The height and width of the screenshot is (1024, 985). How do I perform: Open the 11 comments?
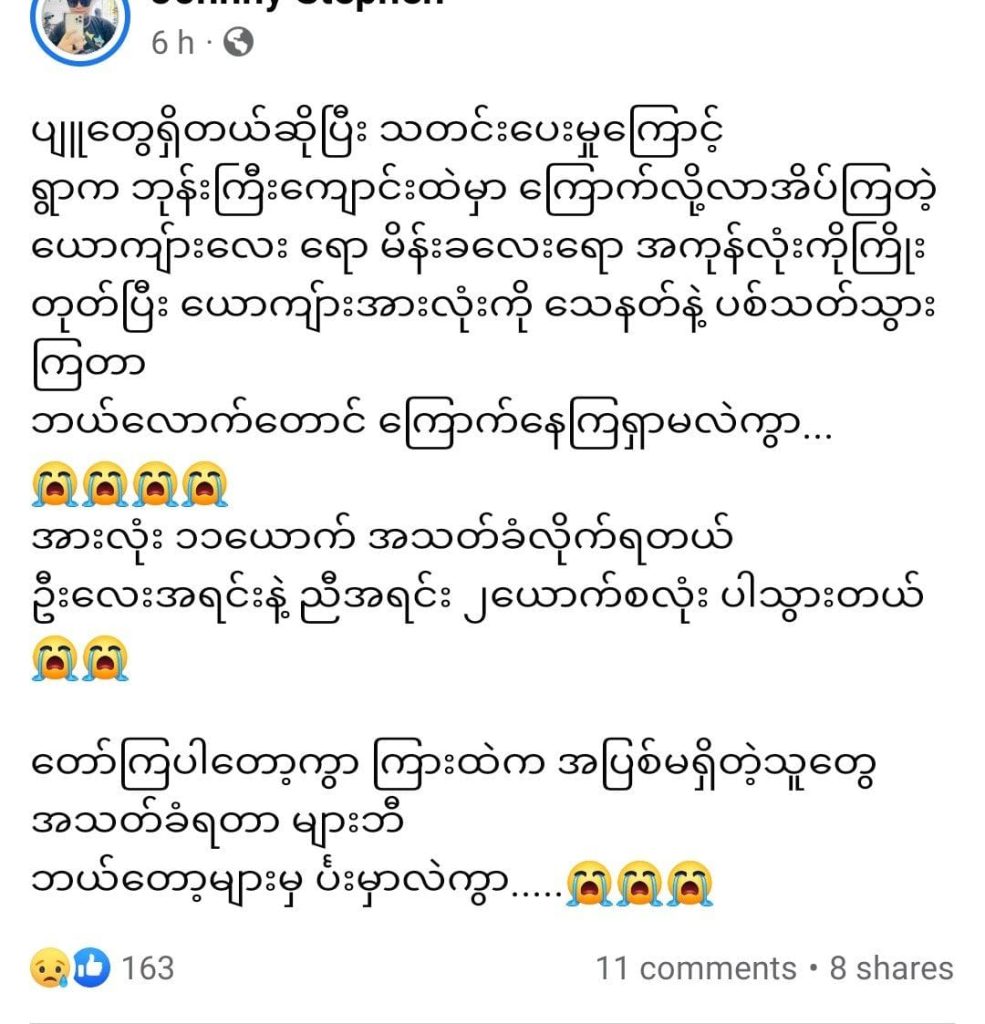(696, 968)
